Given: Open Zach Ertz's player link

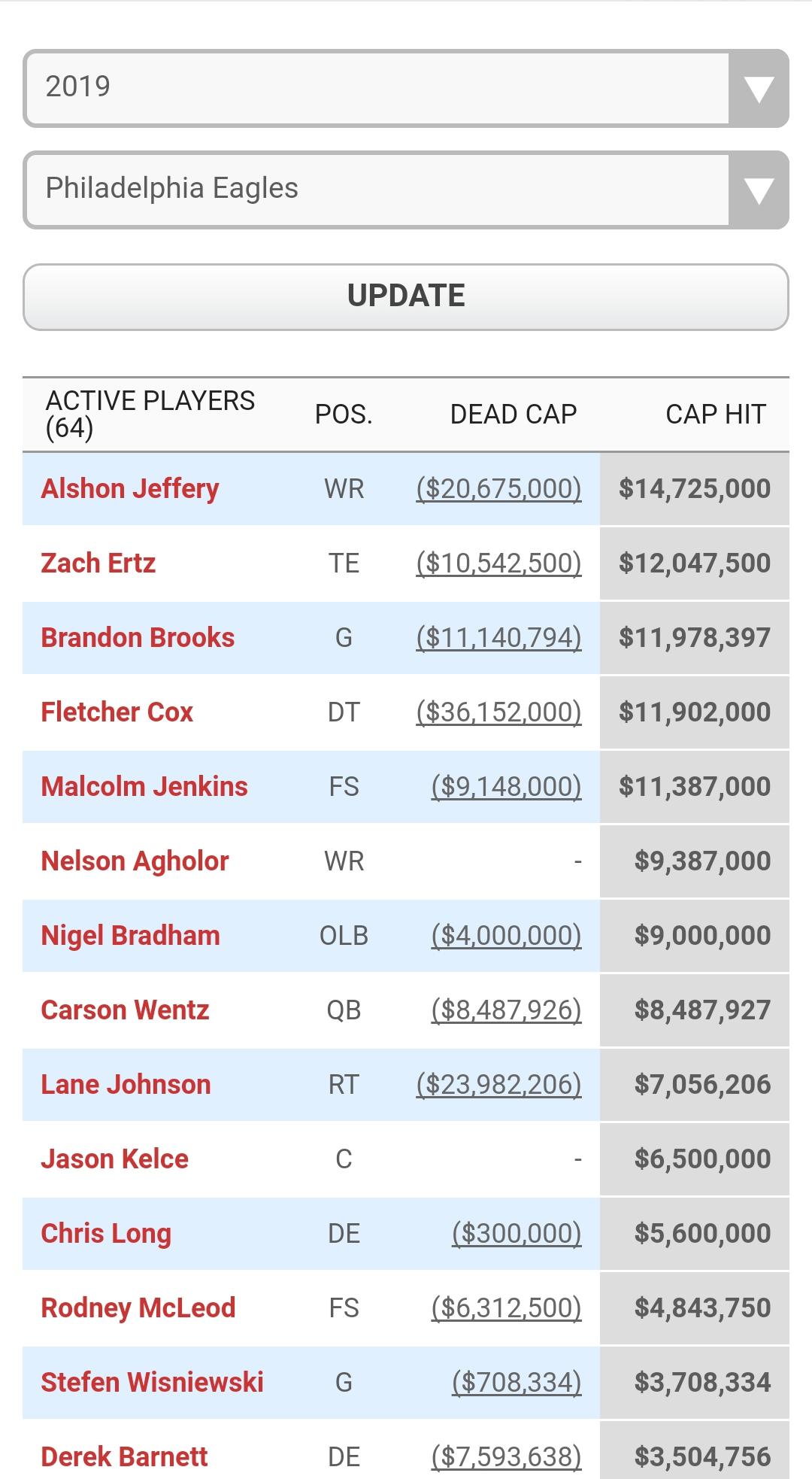Looking at the screenshot, I should pyautogui.click(x=98, y=563).
